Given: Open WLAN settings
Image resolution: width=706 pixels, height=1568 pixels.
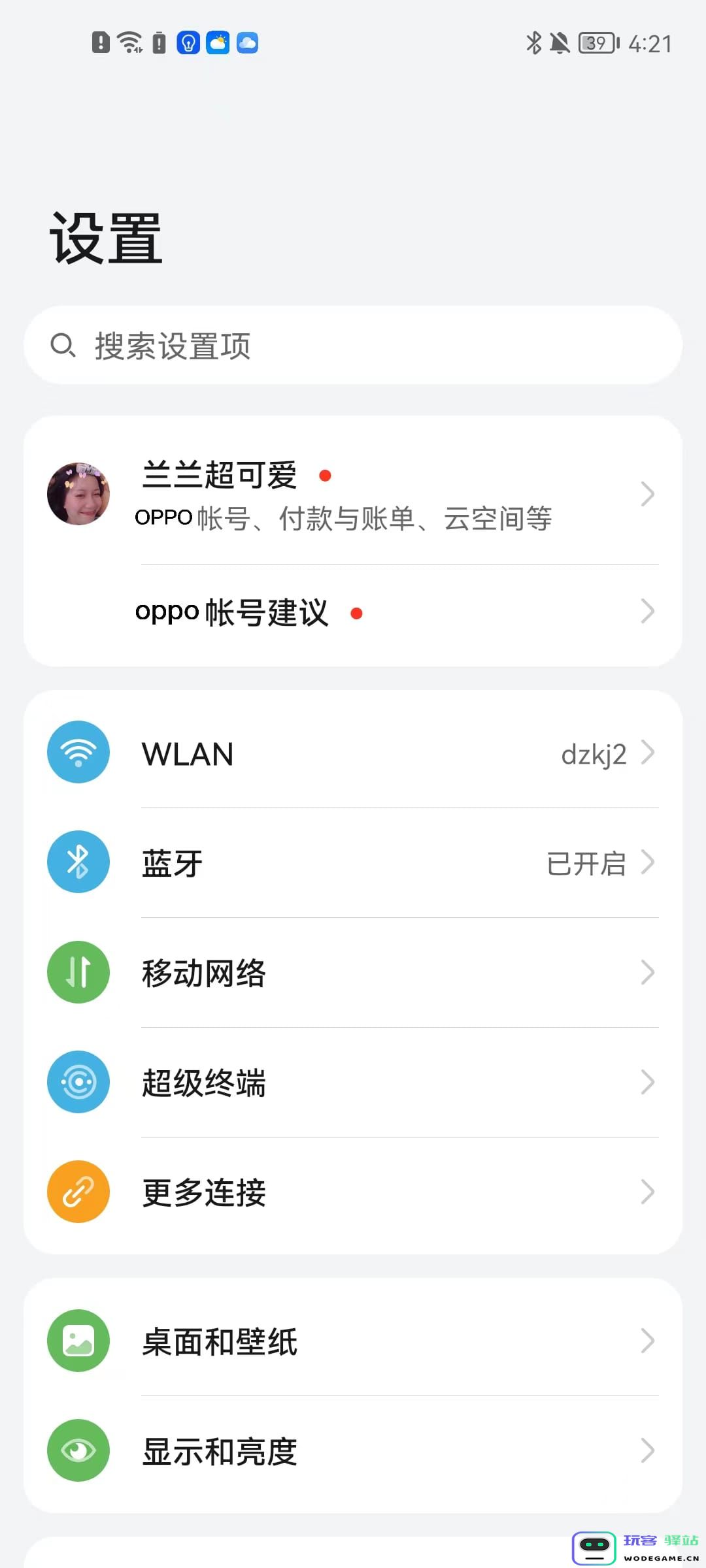Looking at the screenshot, I should click(353, 753).
